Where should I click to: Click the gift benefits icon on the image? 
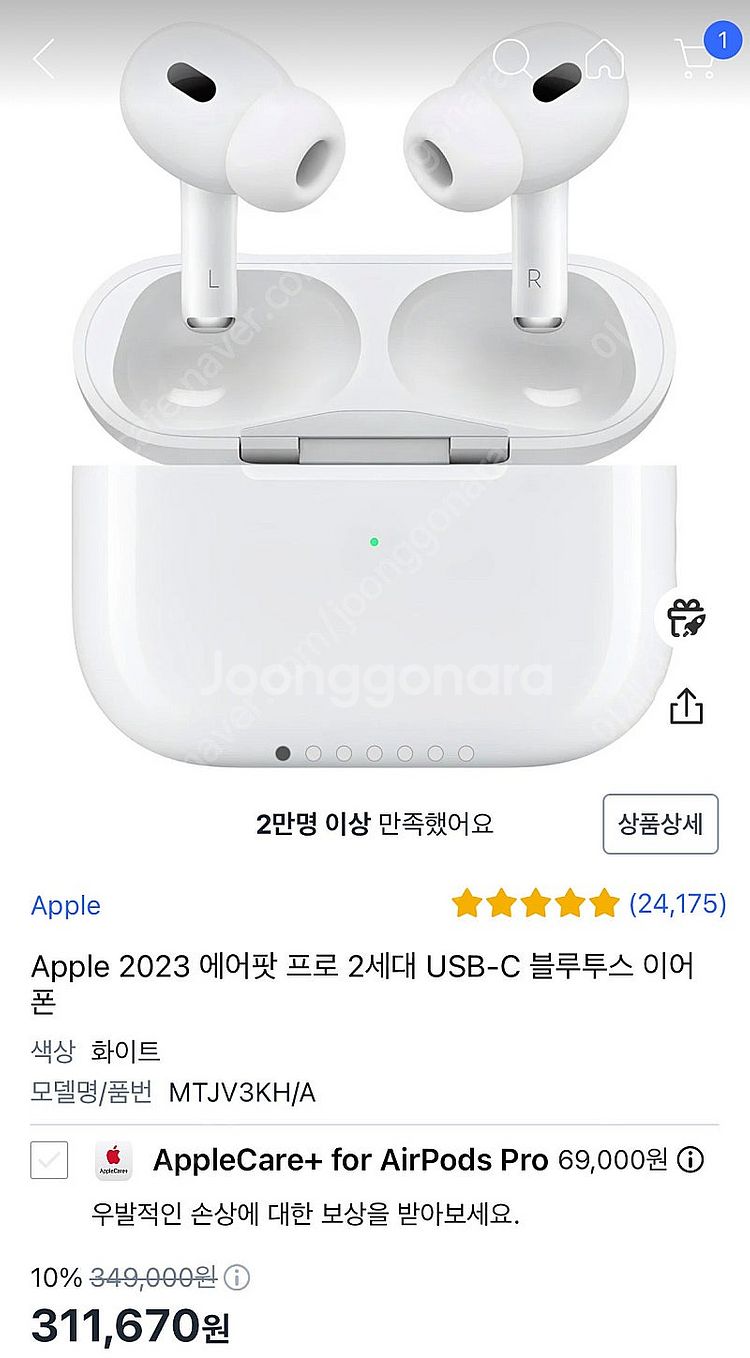point(686,617)
